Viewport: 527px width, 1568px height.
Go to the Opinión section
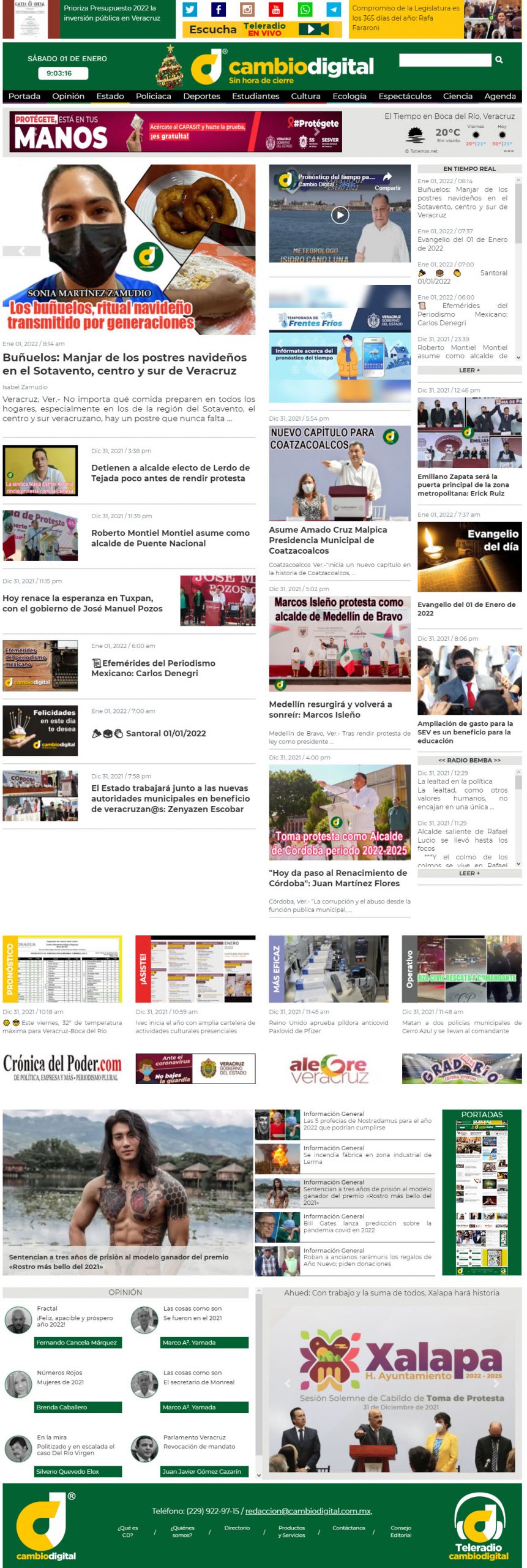click(x=68, y=96)
